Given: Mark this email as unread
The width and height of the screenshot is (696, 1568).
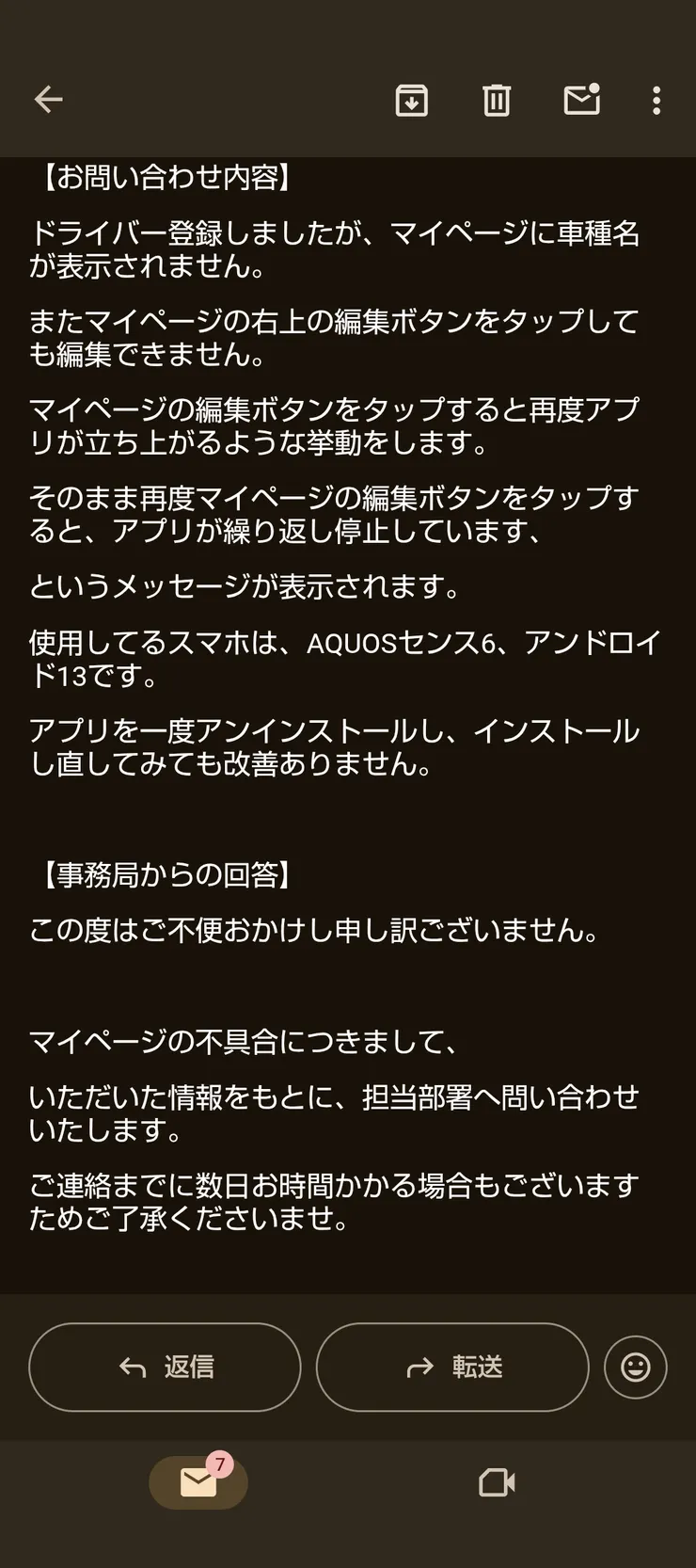Looking at the screenshot, I should click(x=581, y=100).
